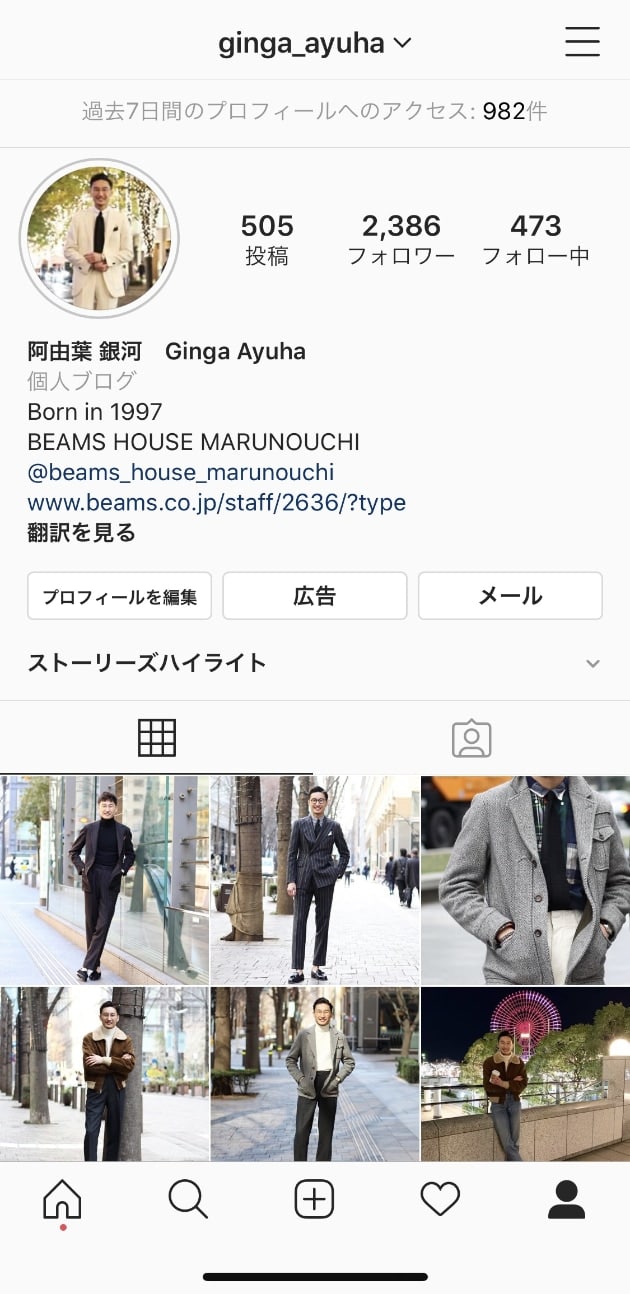This screenshot has height=1294, width=630.
Task: Open the 広告 promotions button
Action: click(x=314, y=597)
